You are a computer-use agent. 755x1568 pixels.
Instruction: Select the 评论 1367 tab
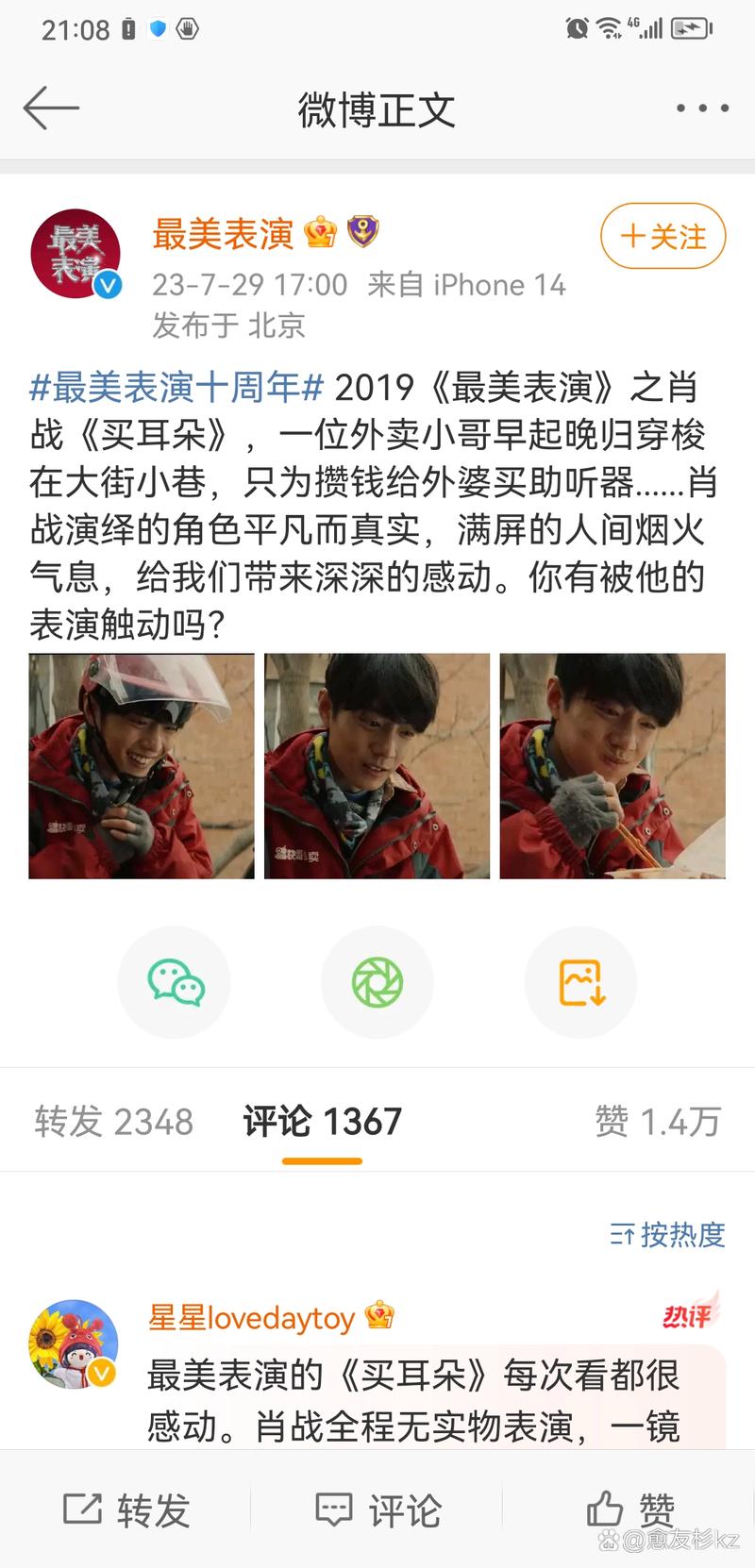pos(322,1122)
